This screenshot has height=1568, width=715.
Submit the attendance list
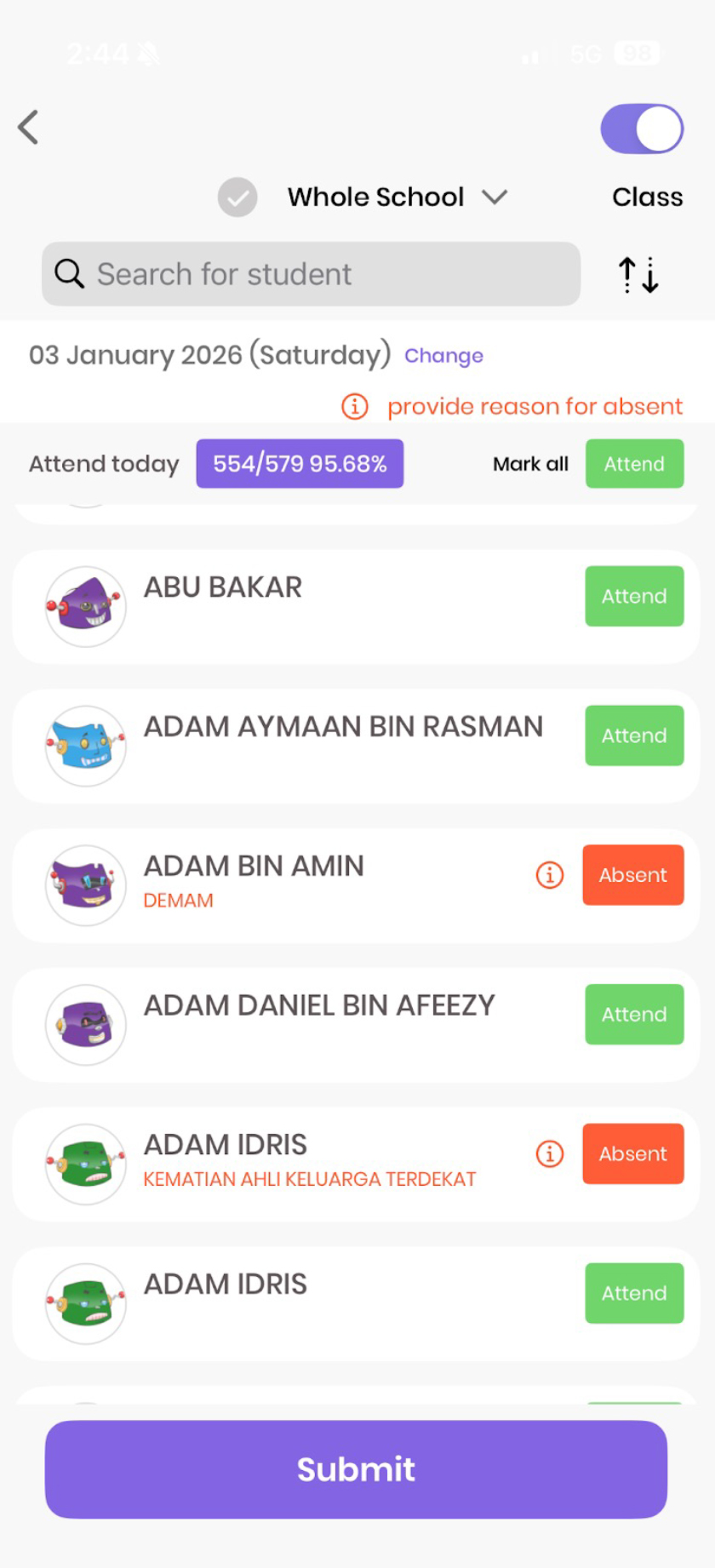point(356,1469)
